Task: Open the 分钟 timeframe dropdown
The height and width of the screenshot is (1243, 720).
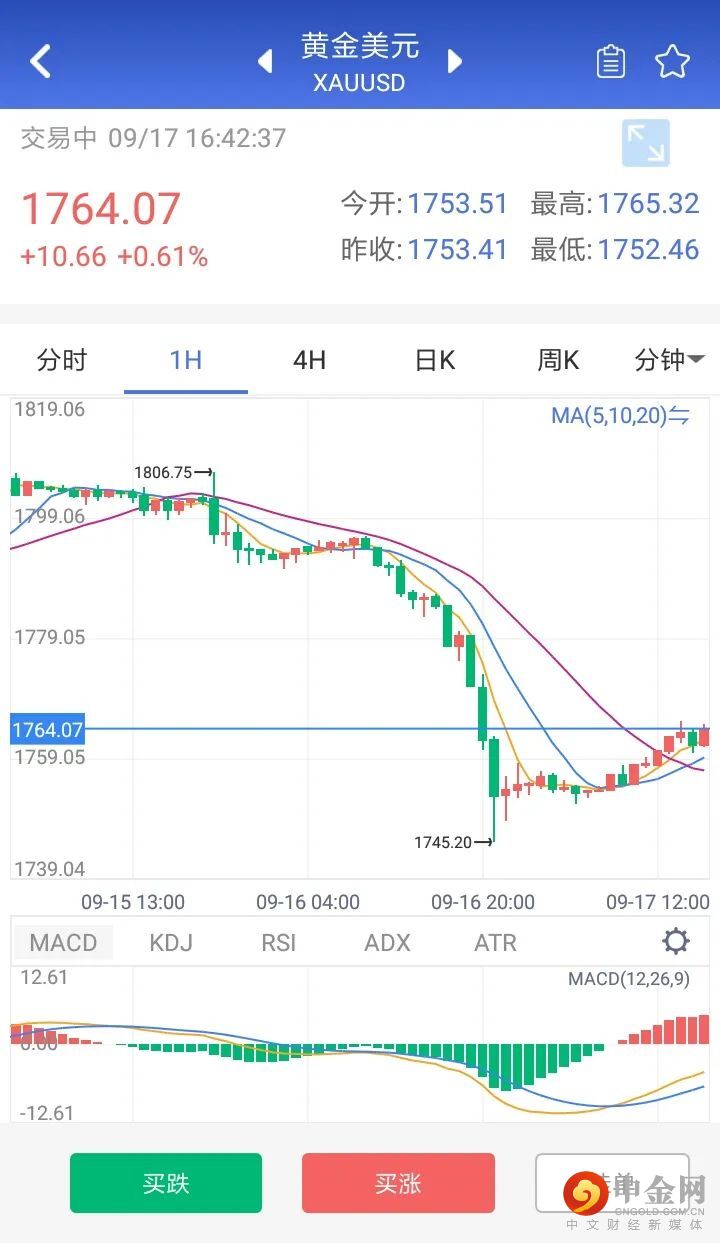Action: coord(669,360)
